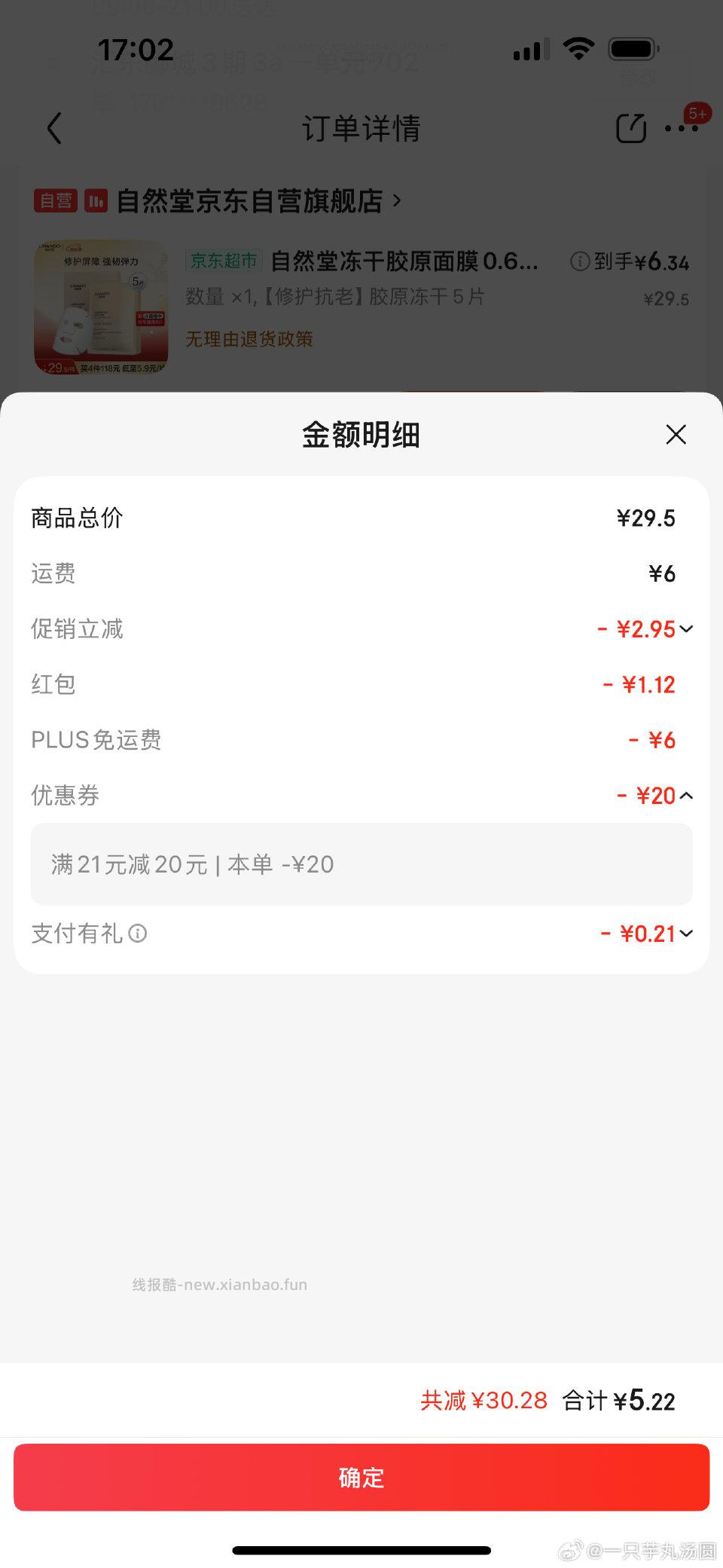View the 无理由退货政策 policy

(250, 340)
